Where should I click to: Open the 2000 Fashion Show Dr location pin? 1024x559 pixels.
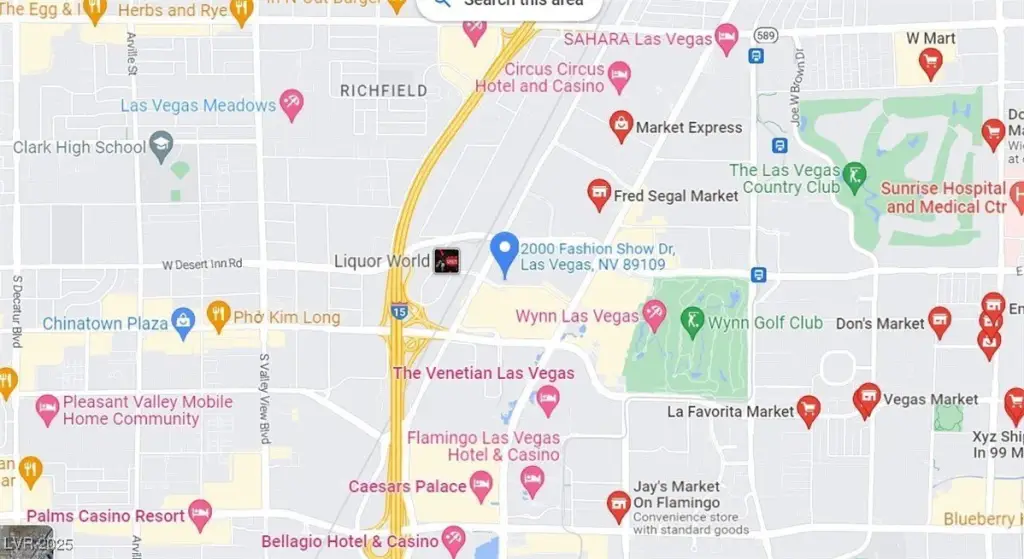506,252
